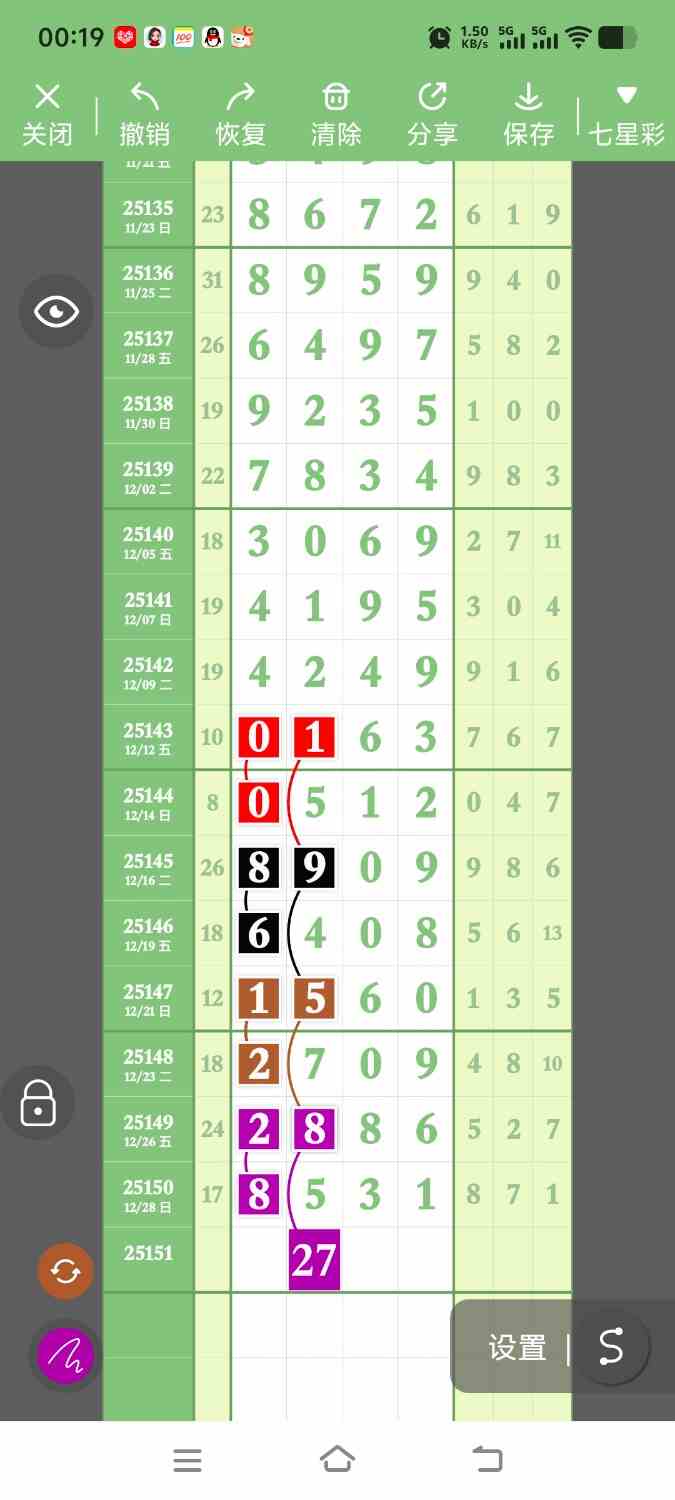The height and width of the screenshot is (1500, 675).
Task: Go back using the system back button
Action: pyautogui.click(x=487, y=1460)
